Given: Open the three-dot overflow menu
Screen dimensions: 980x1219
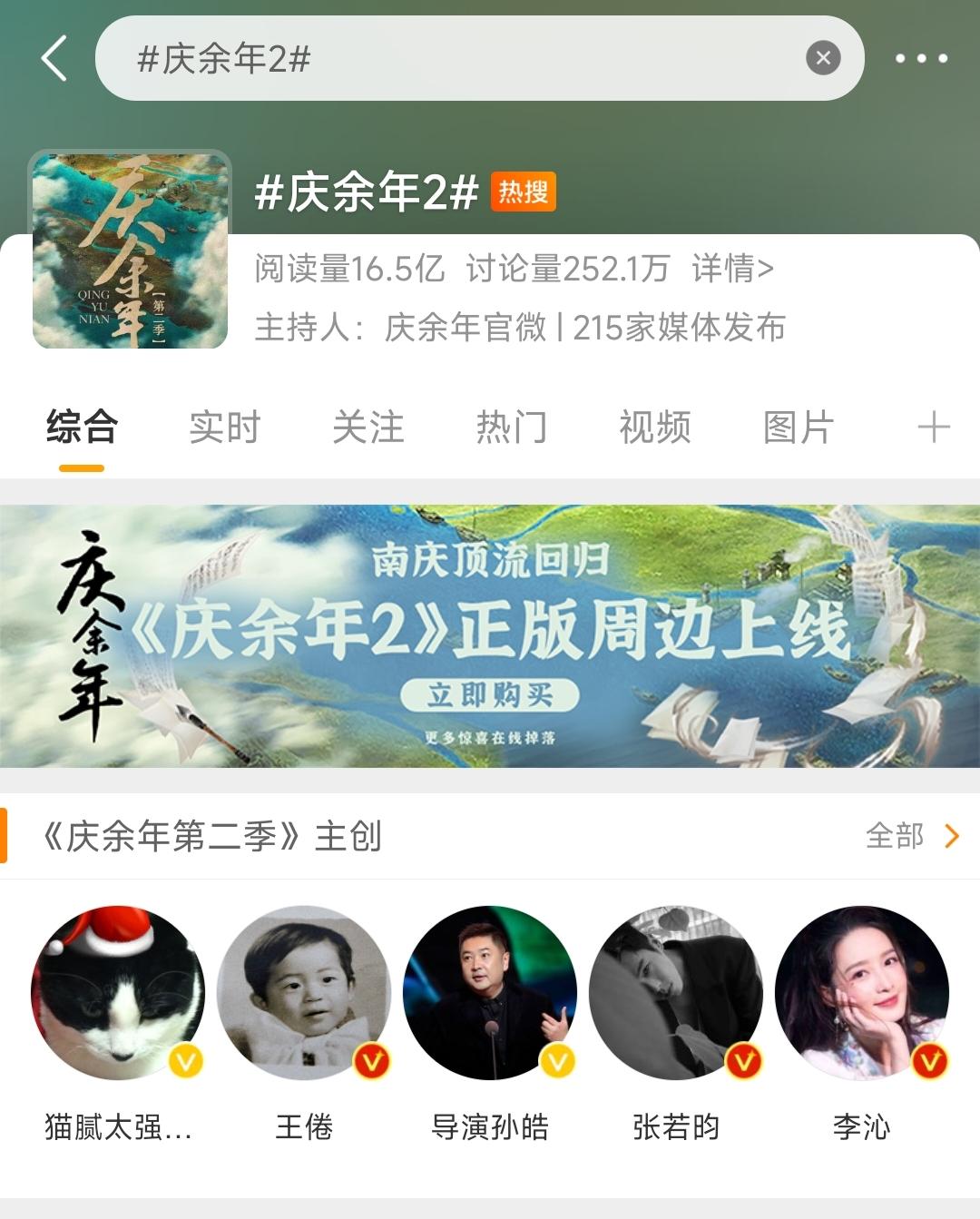Looking at the screenshot, I should tap(921, 58).
